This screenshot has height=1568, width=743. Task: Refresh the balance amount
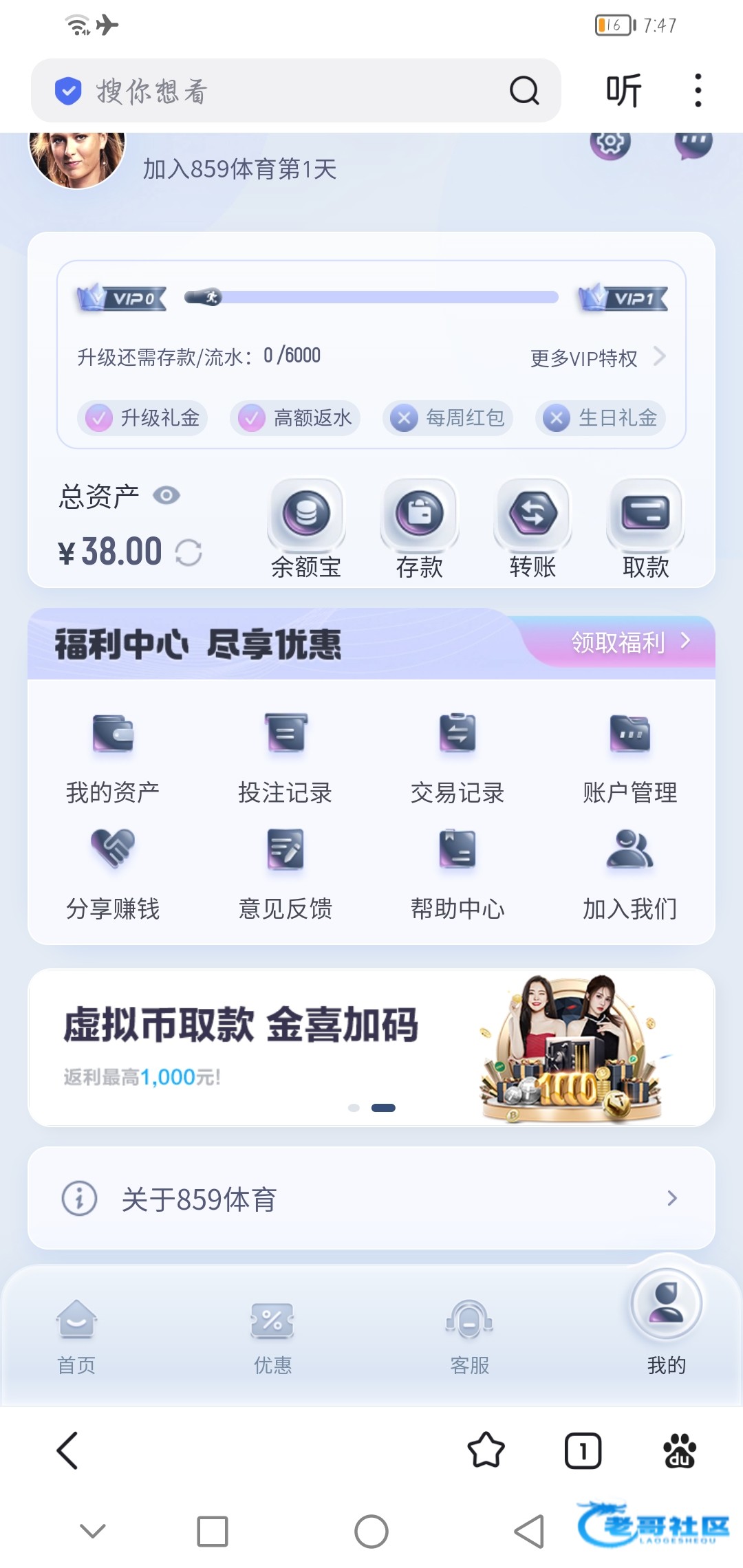pyautogui.click(x=189, y=552)
